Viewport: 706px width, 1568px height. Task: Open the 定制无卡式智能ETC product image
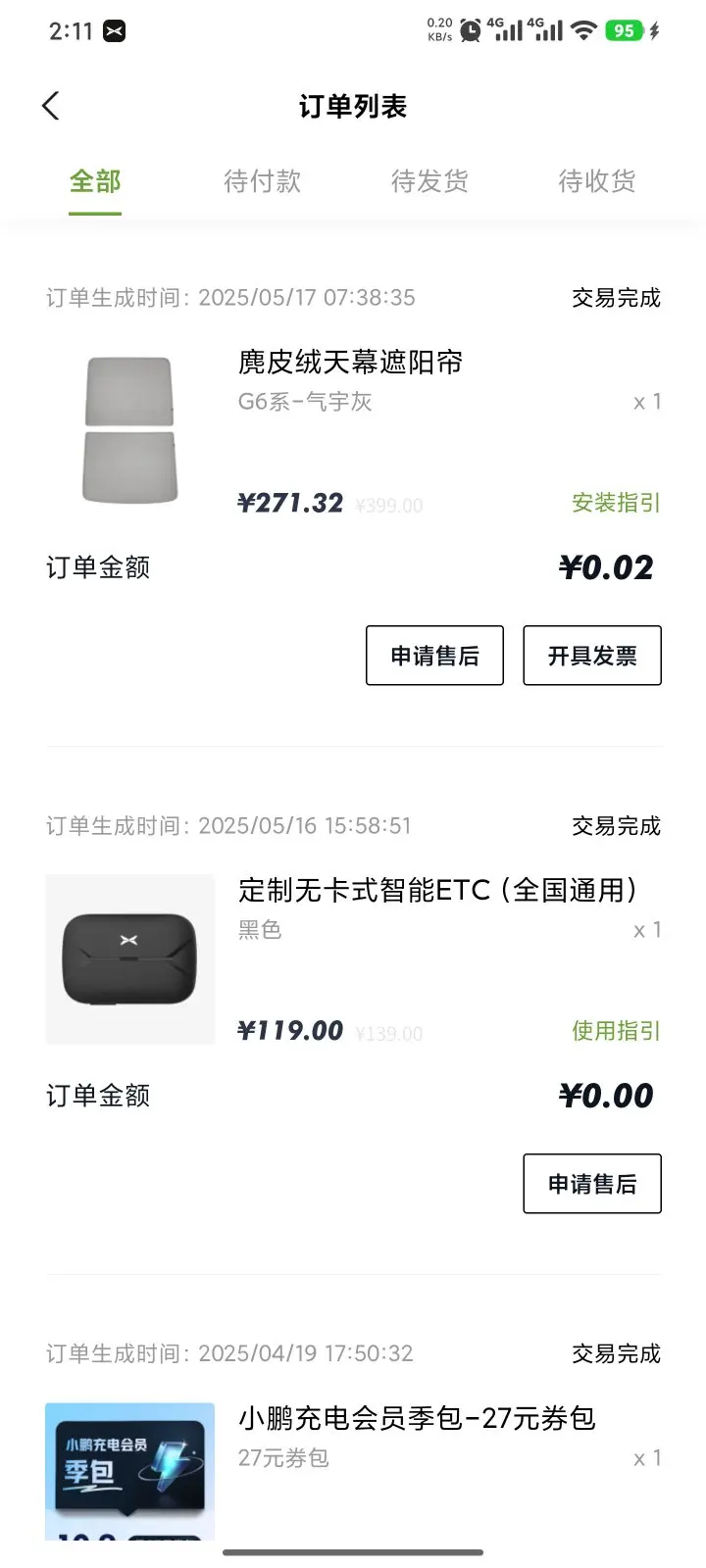click(129, 958)
